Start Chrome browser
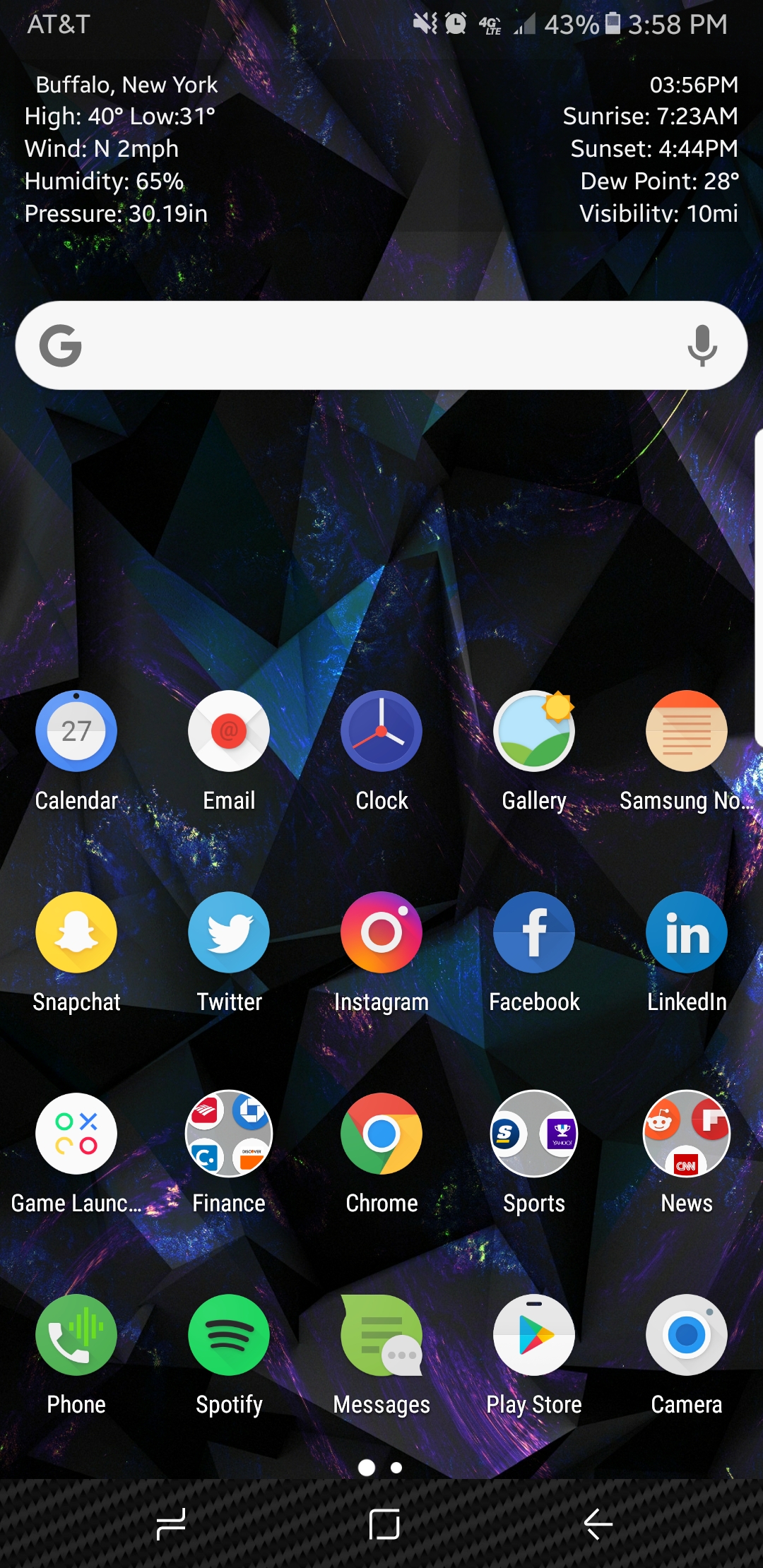The image size is (763, 1568). pos(381,1133)
